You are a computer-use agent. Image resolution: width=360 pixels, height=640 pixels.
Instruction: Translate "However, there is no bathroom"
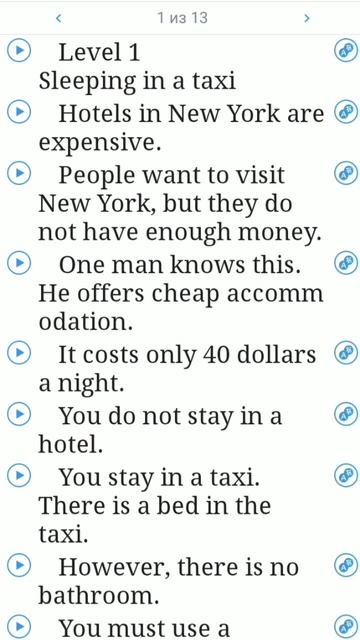tap(345, 565)
